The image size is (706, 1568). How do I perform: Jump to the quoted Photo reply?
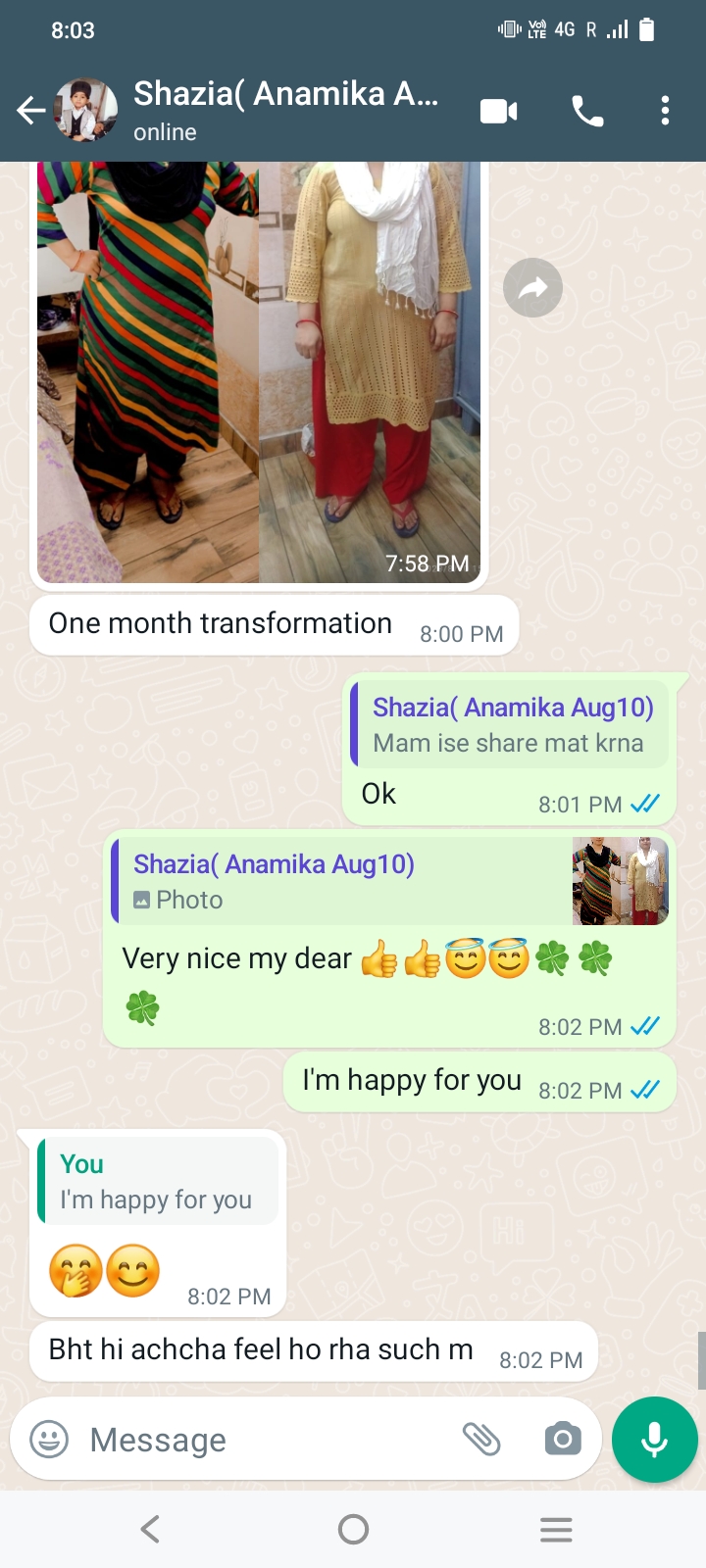389,881
